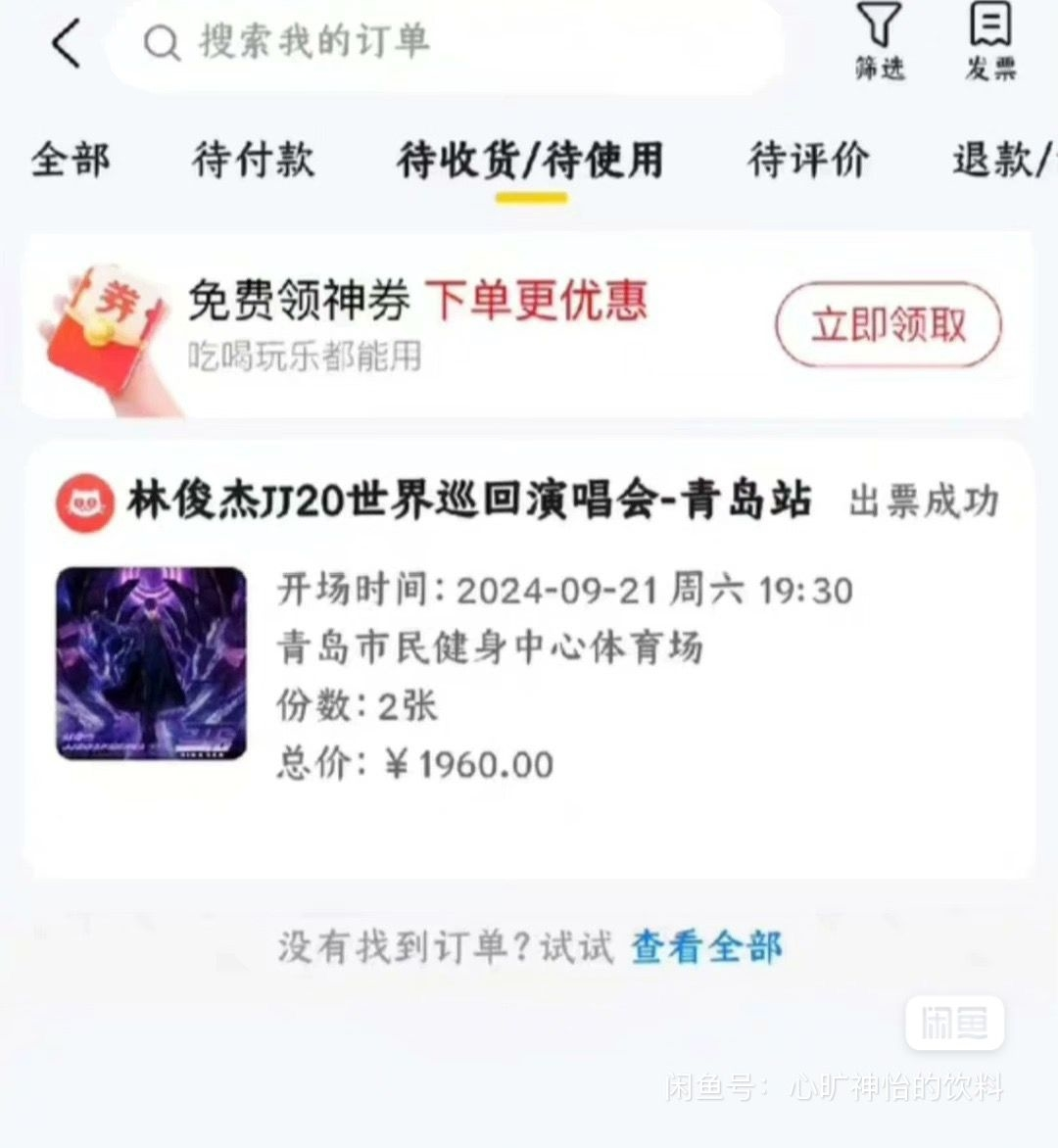Click the search magnifier icon

pos(160,43)
